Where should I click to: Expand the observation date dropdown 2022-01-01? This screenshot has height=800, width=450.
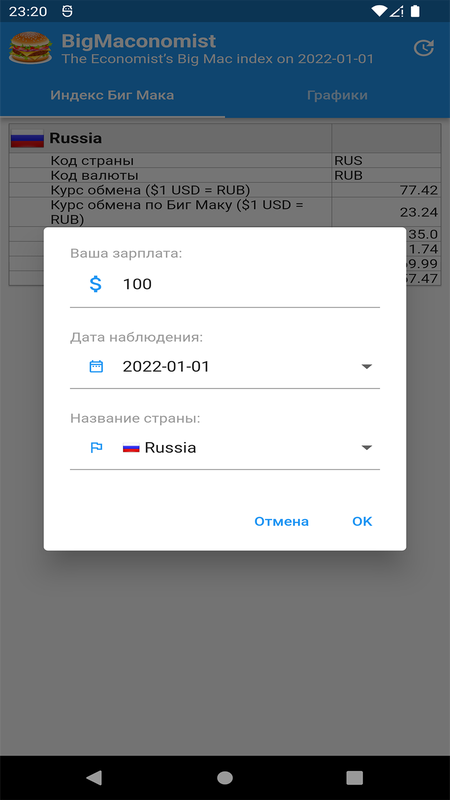pos(224,366)
